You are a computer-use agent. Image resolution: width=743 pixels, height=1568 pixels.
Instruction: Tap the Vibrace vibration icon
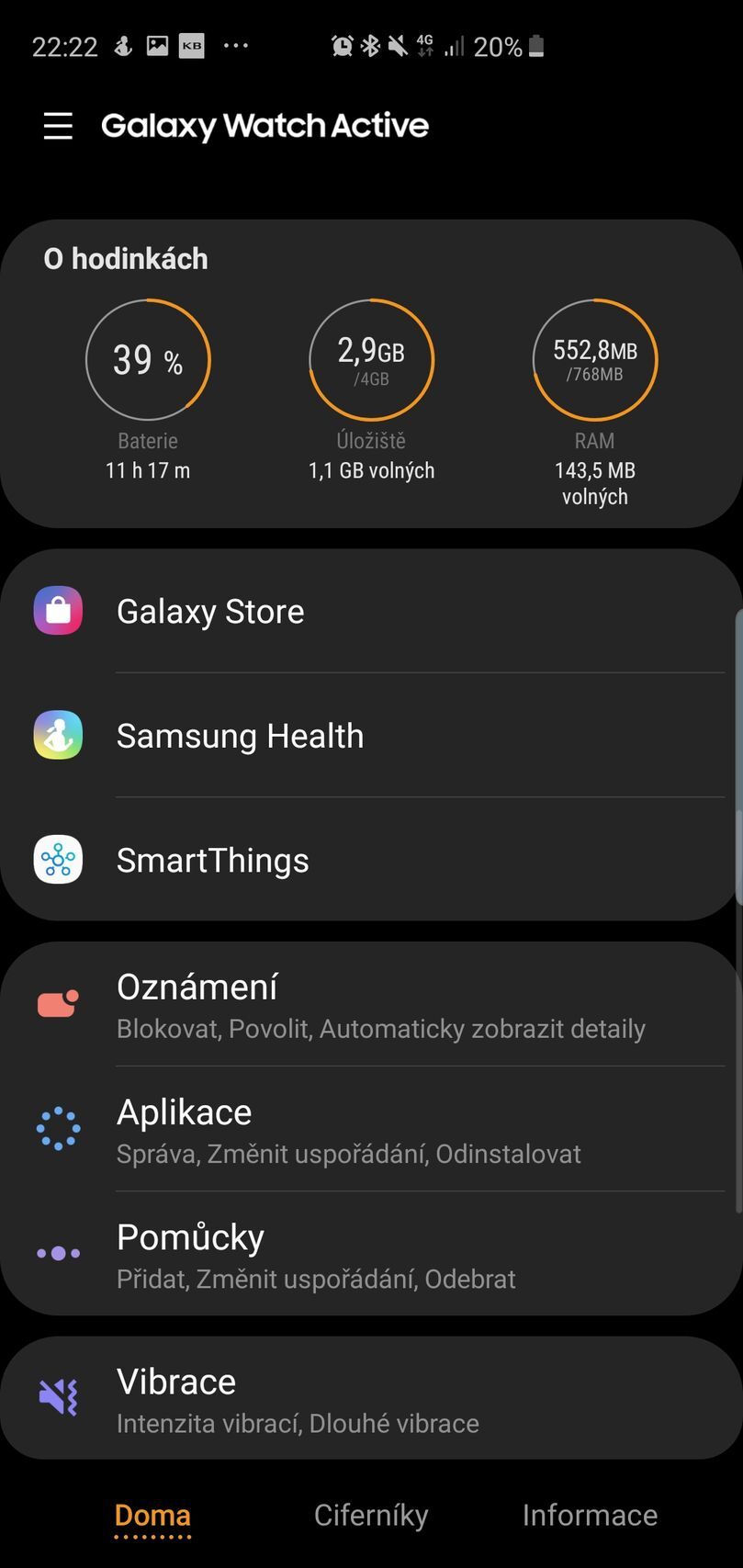57,1398
